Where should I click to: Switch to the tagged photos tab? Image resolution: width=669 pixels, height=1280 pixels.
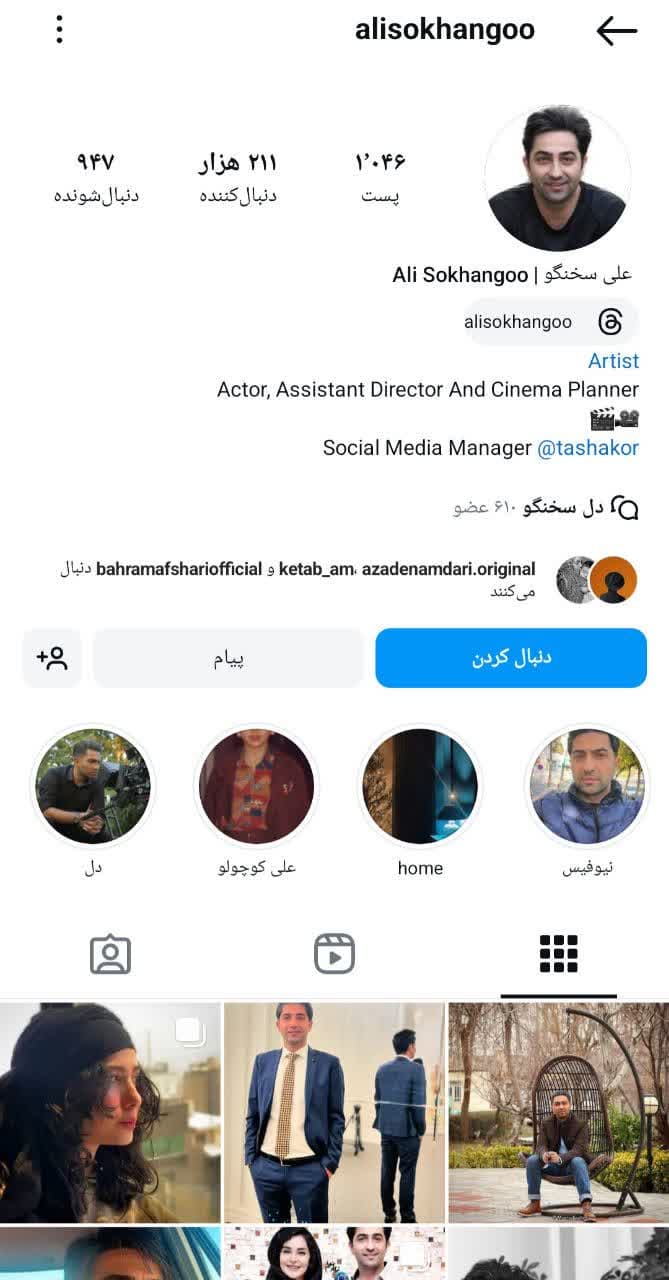tap(110, 954)
